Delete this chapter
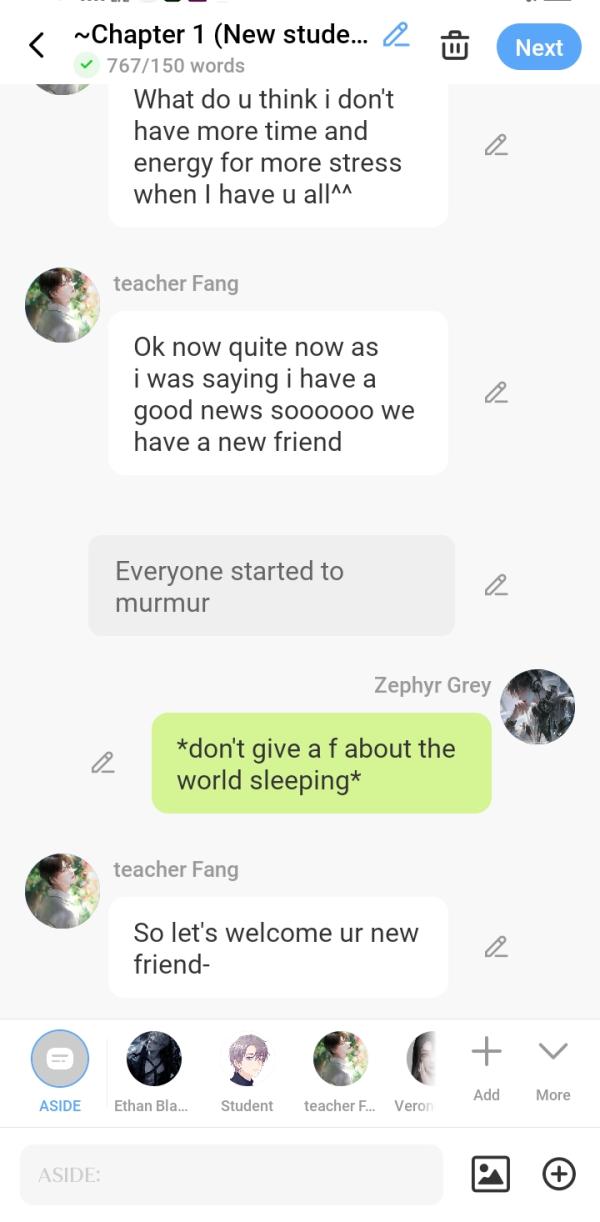The height and width of the screenshot is (1222, 600). pyautogui.click(x=455, y=46)
